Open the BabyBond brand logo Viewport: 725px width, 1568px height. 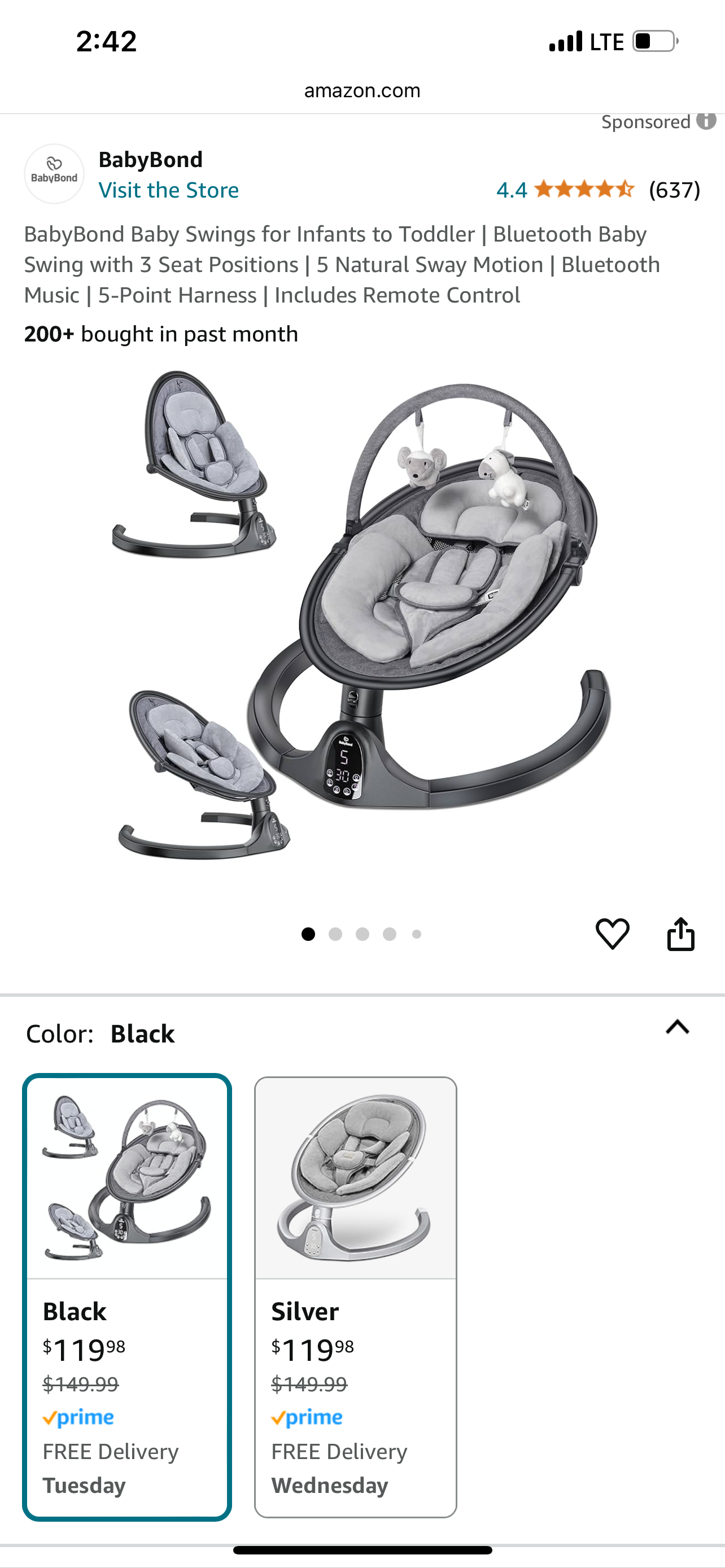tap(54, 173)
